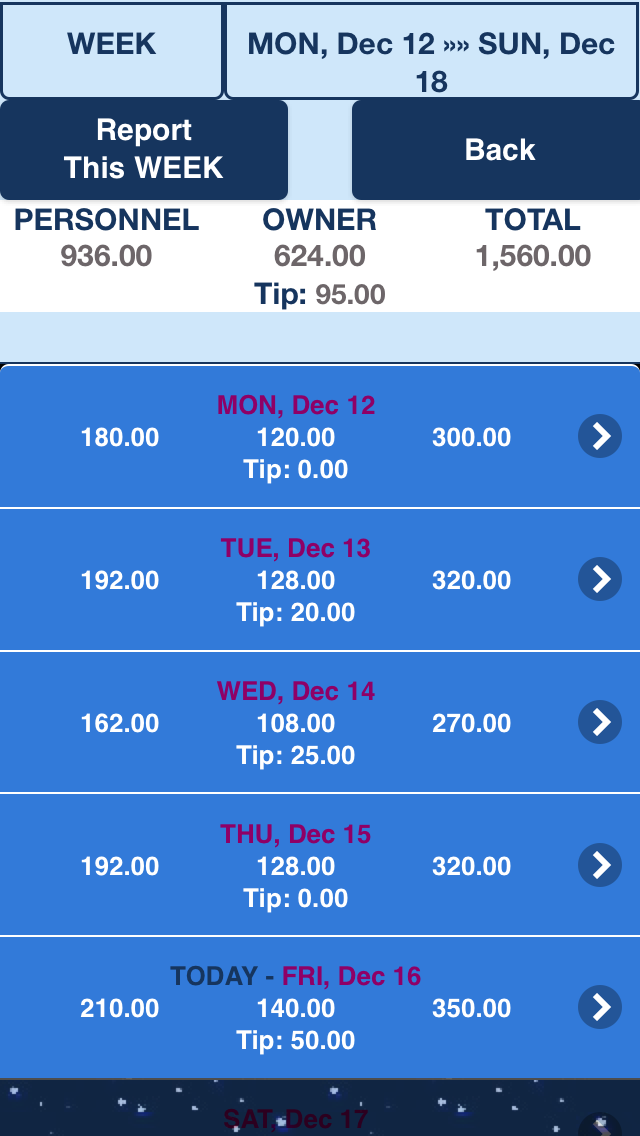Open the partially visible SAT, Dec 17 row
The width and height of the screenshot is (640, 1136).
320,1108
